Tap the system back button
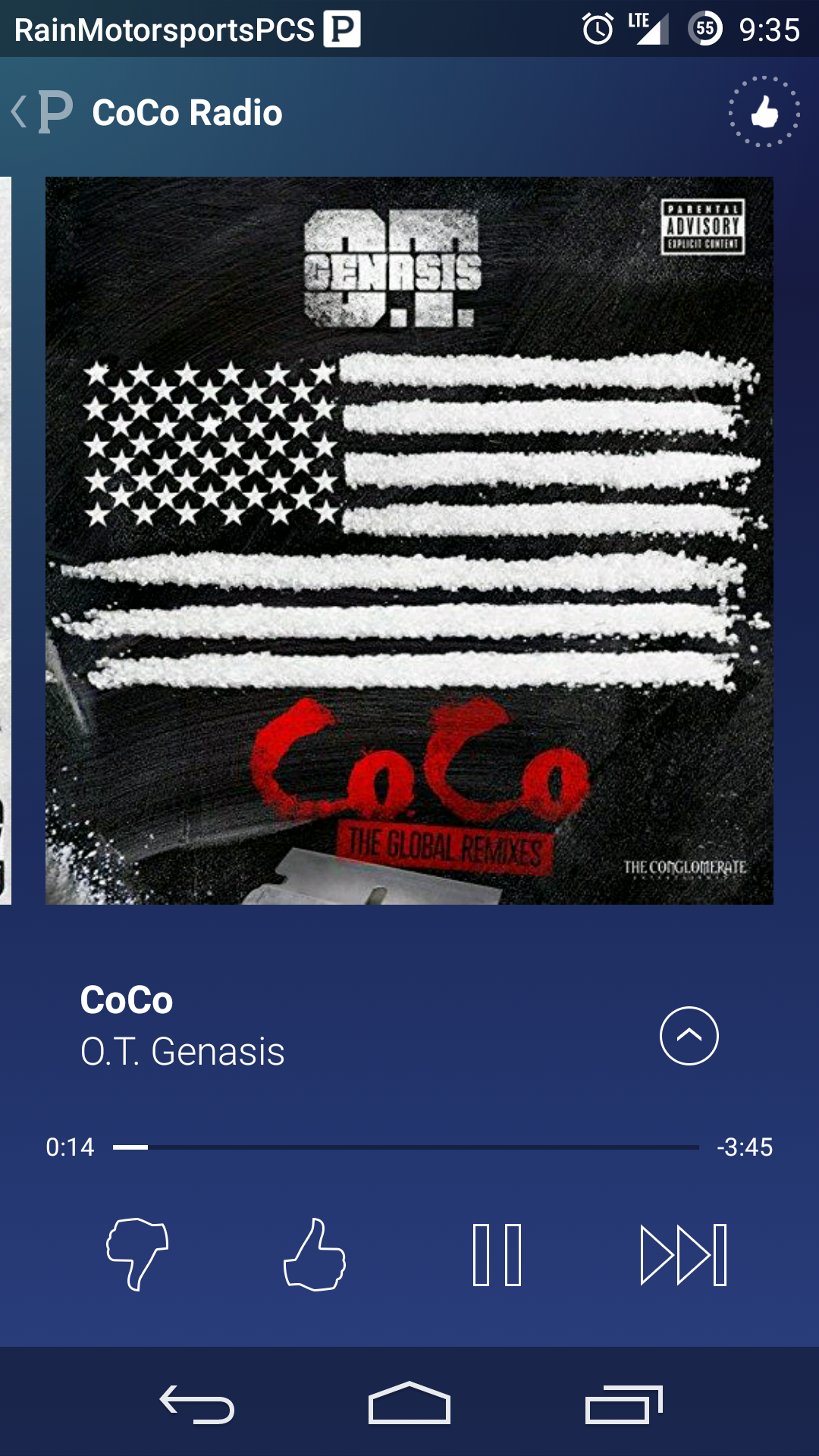The width and height of the screenshot is (819, 1456). [197, 1403]
